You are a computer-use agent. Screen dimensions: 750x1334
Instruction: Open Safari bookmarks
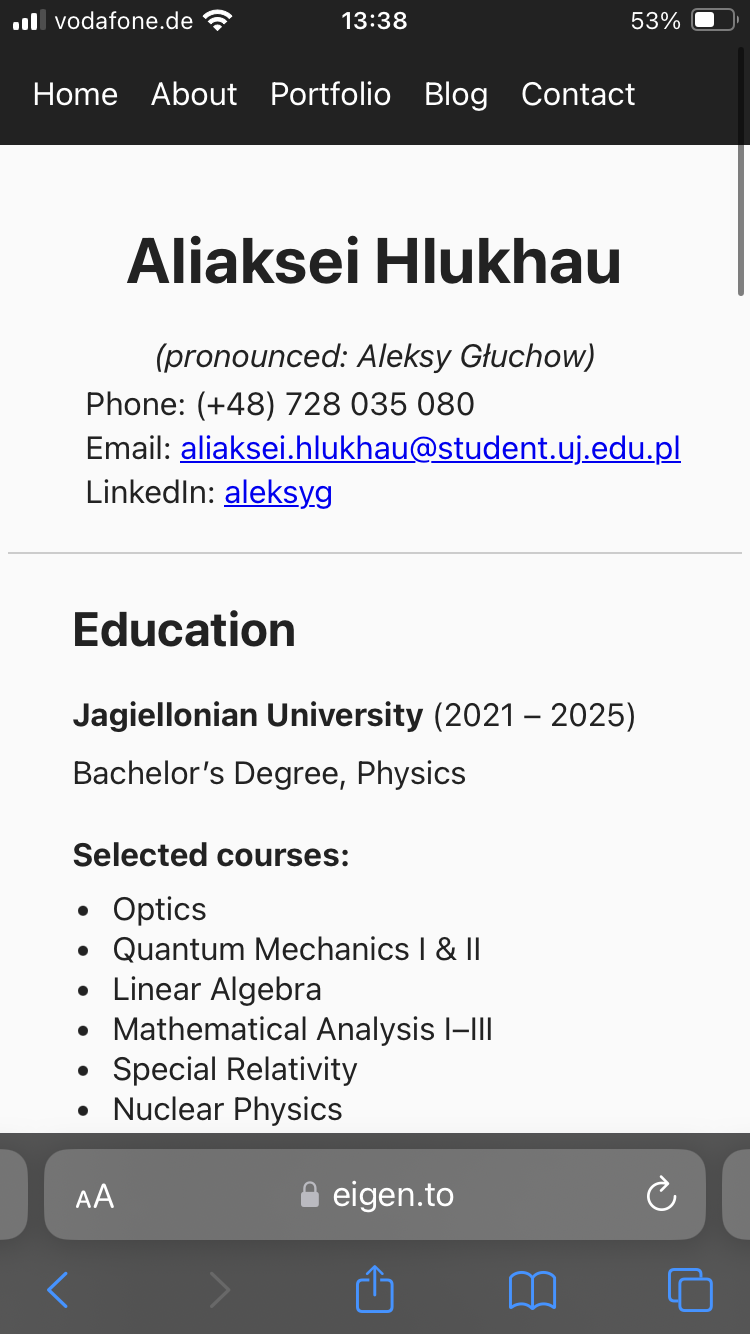(x=532, y=1290)
